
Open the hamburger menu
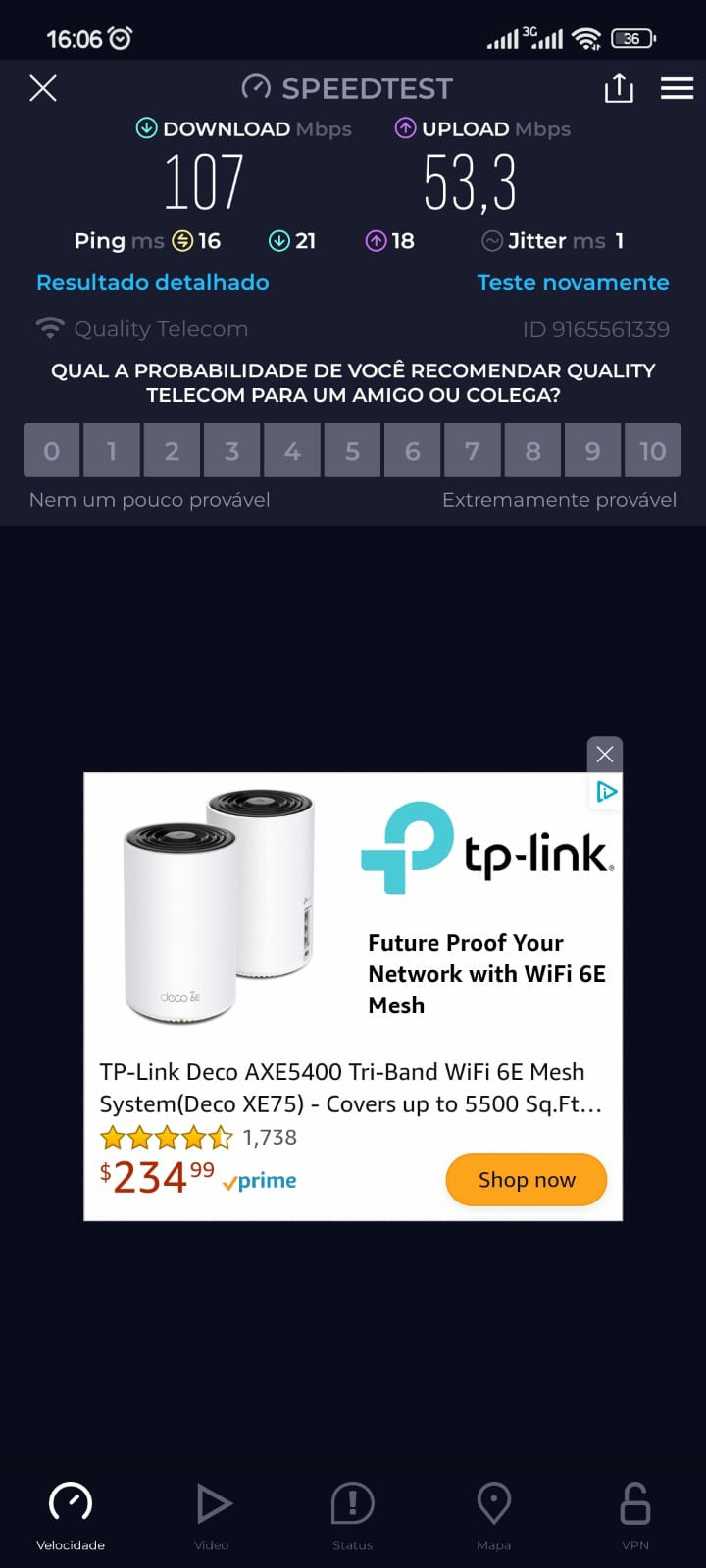(677, 88)
